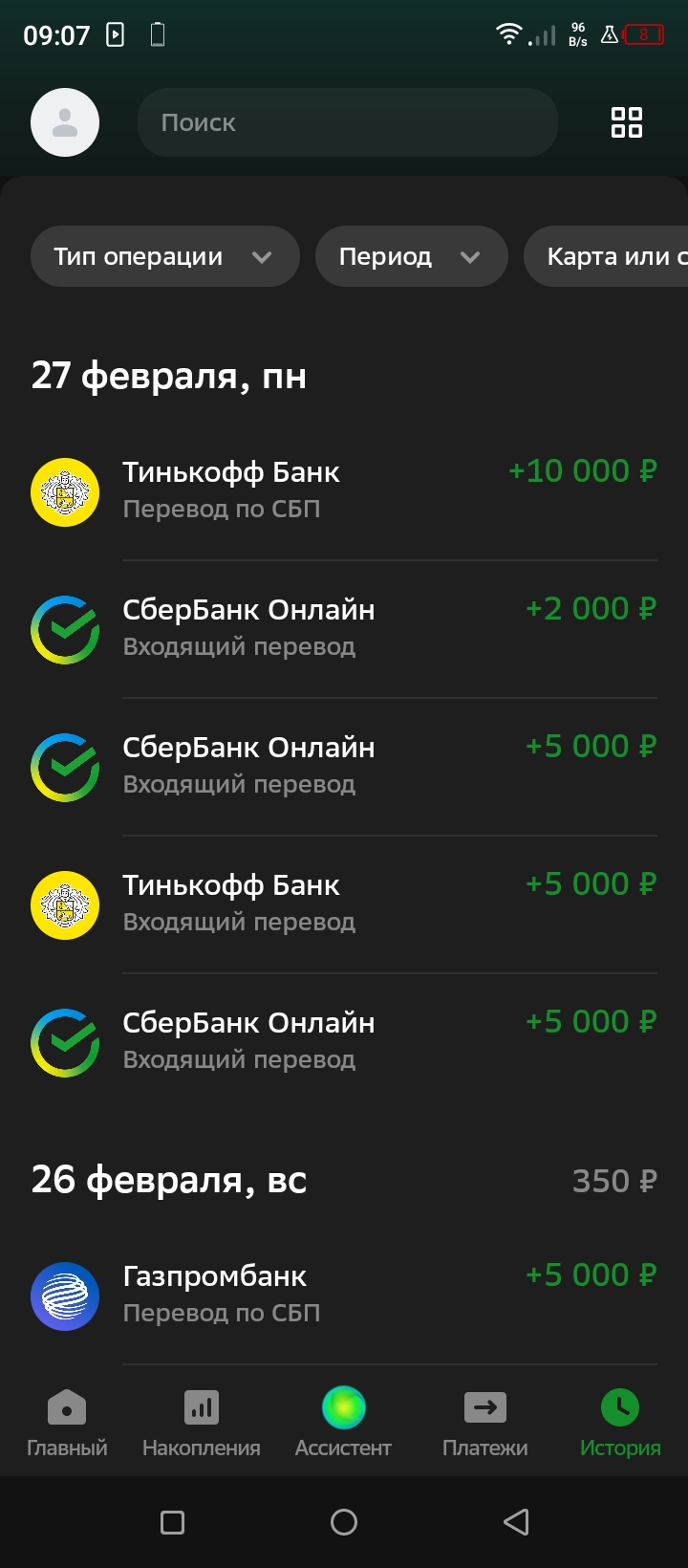Viewport: 688px width, 1568px height.
Task: Expand the Тип операции filter
Action: [164, 256]
